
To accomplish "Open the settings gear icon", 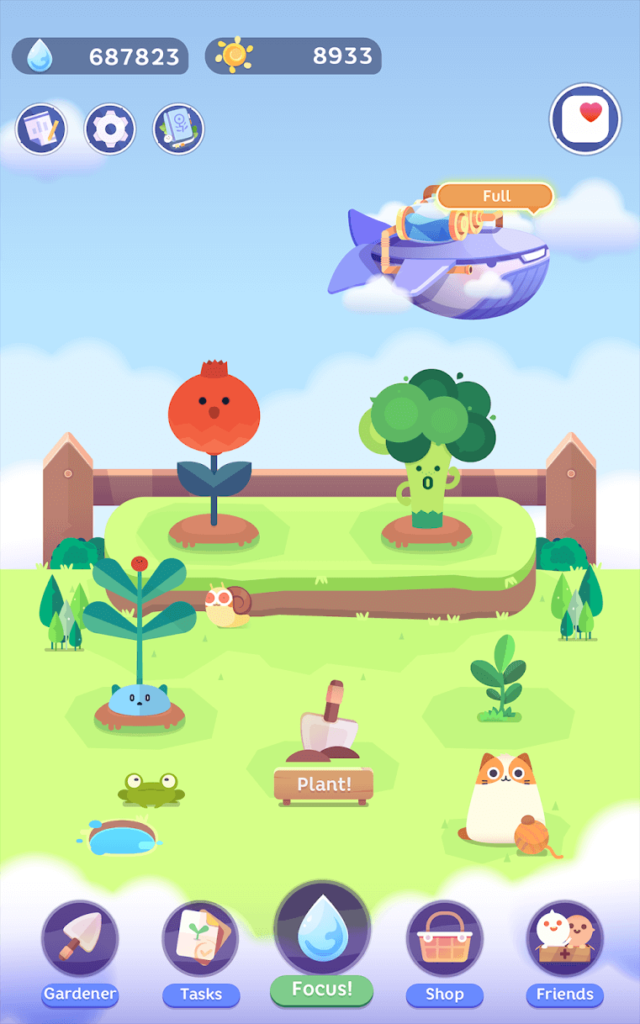I will pos(110,129).
